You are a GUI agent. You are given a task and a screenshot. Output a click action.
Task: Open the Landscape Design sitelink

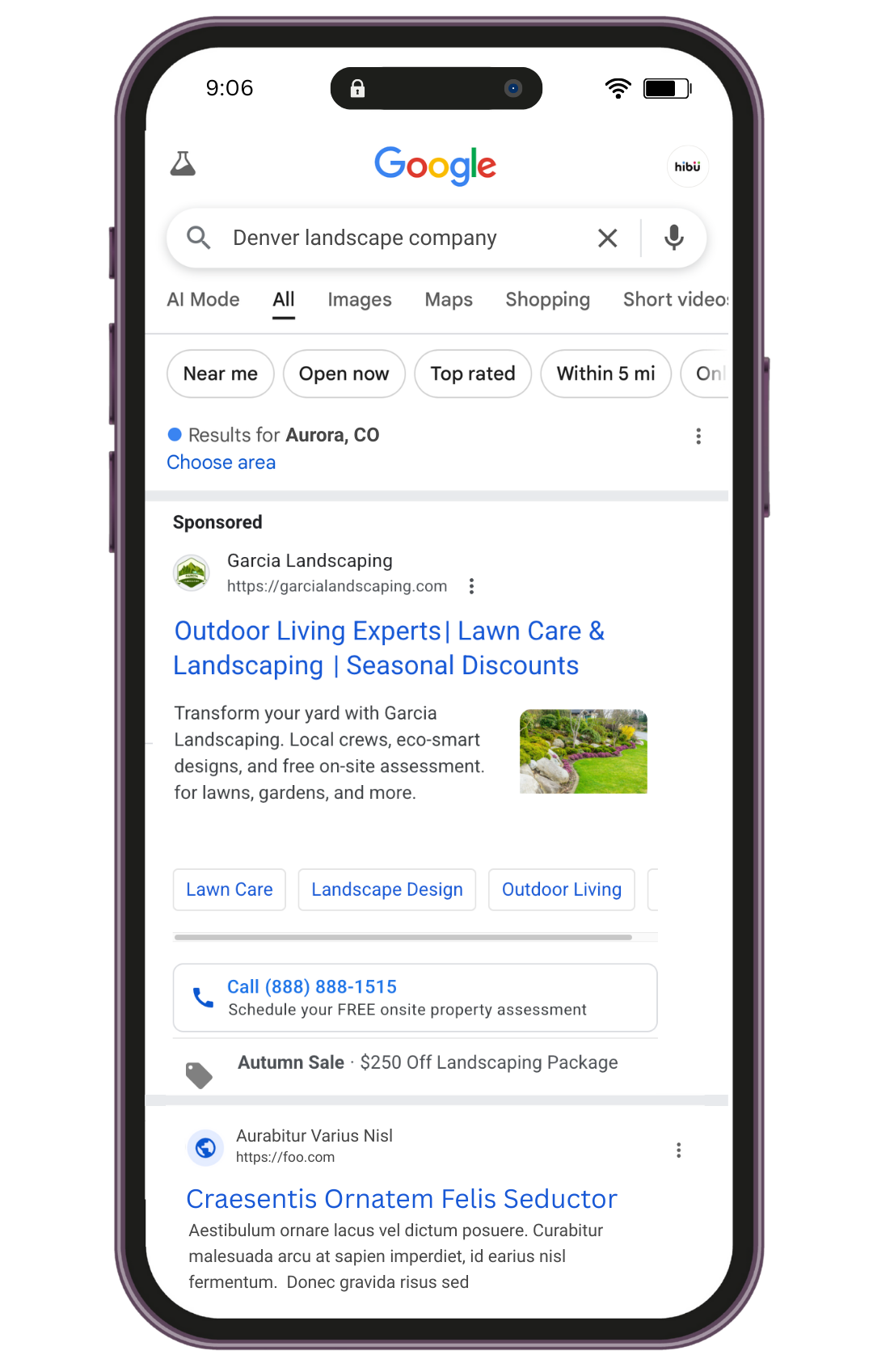pos(386,889)
